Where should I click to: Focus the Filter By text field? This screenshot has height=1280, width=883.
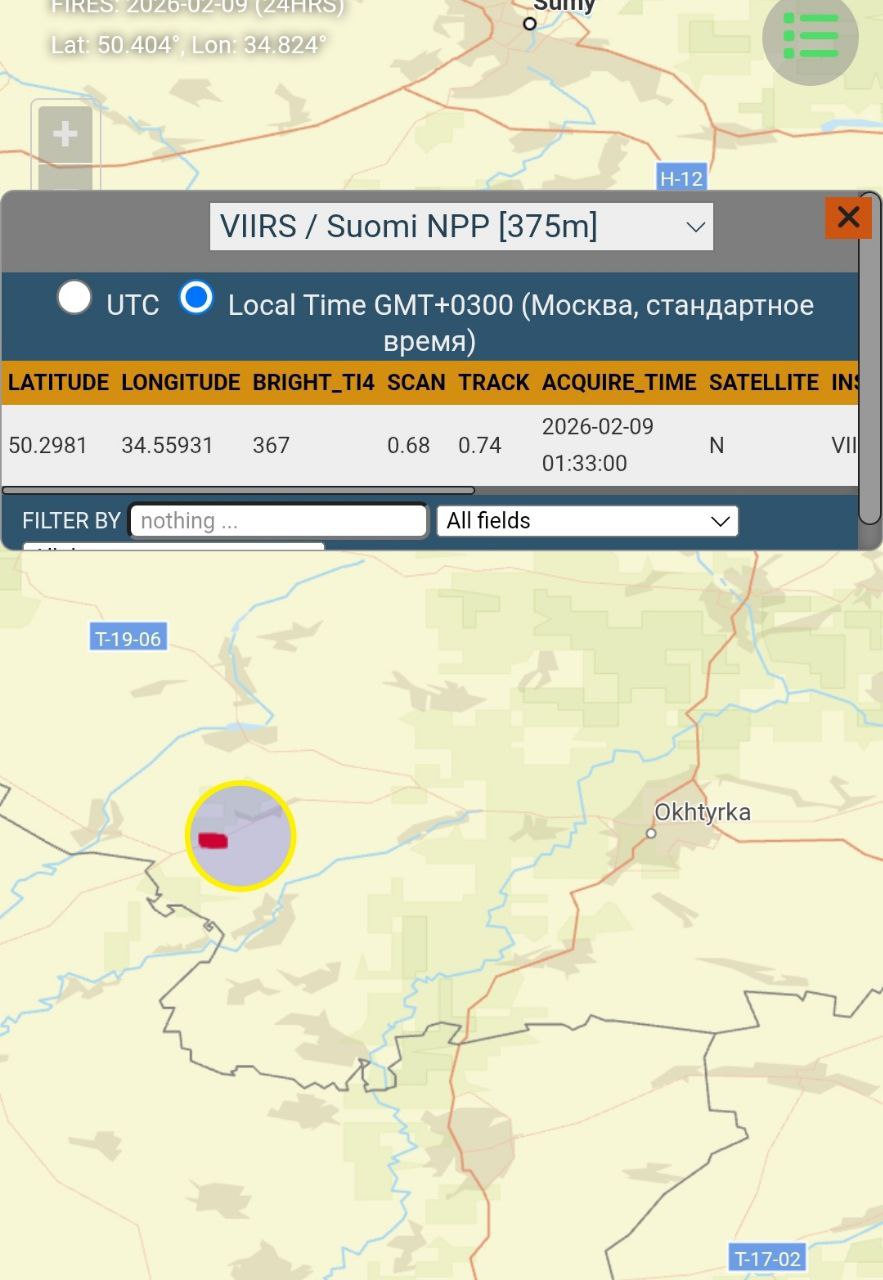pos(278,521)
